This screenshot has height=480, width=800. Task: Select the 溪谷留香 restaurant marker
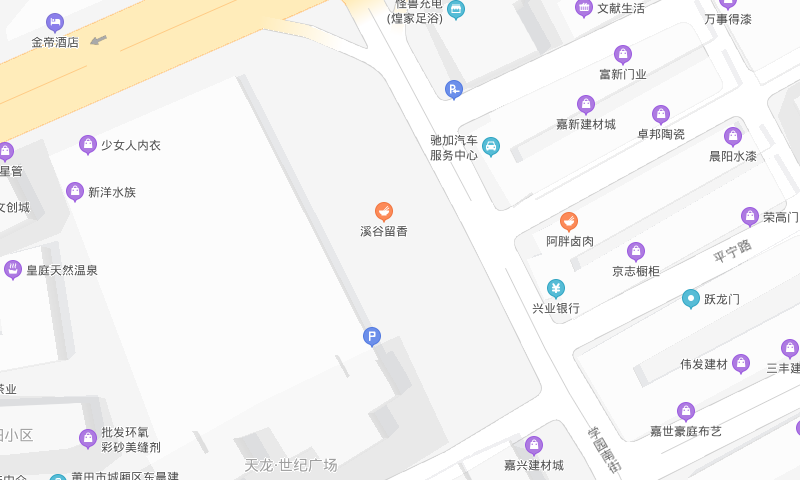click(383, 211)
